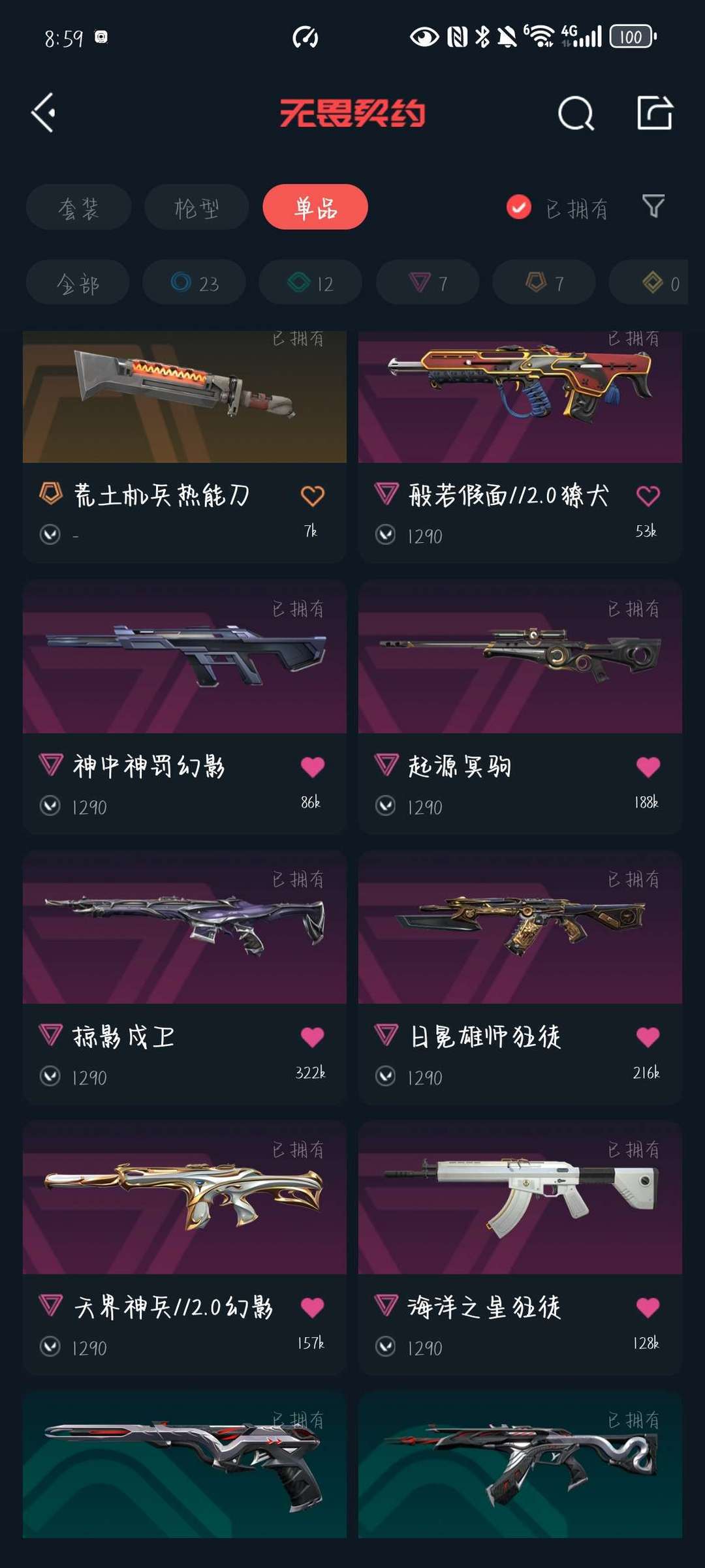Image resolution: width=705 pixels, height=1568 pixels.
Task: Go back using the top-left arrow
Action: [43, 113]
